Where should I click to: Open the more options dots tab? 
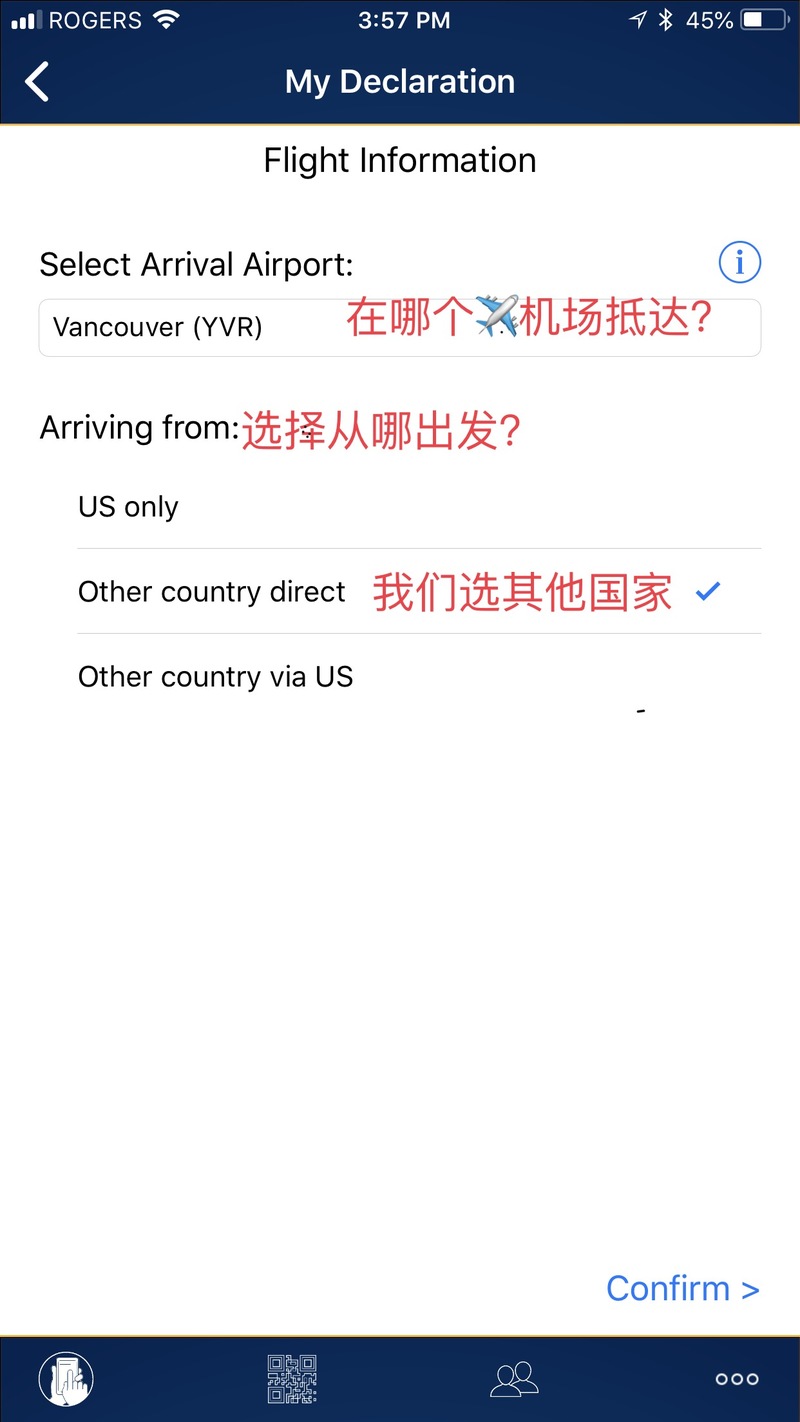[x=737, y=1379]
